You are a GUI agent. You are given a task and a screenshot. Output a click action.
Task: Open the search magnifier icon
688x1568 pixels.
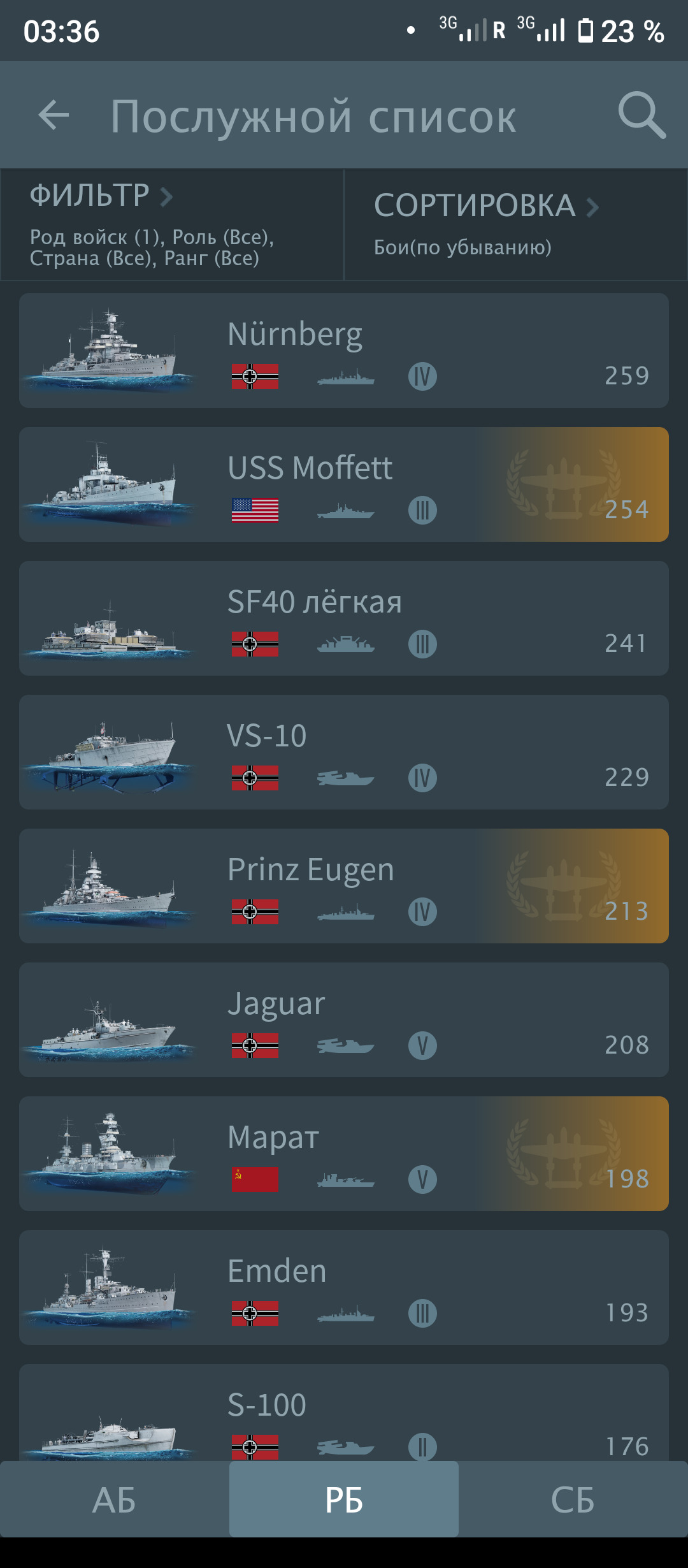tap(641, 115)
